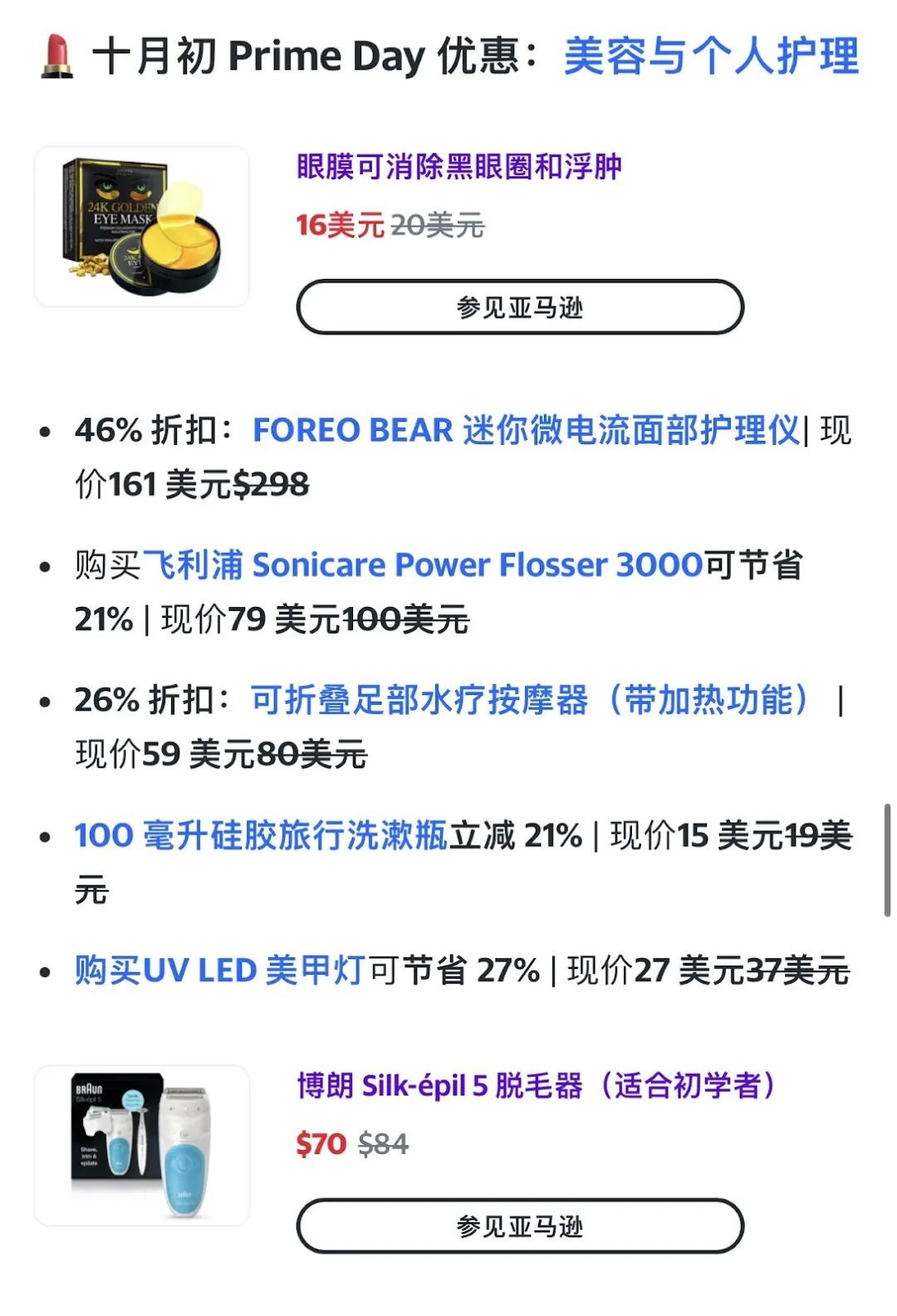Open FOREO BEAR 迷你微电流面部护理仪 link
Viewport: 897px width, 1316px height.
pos(526,430)
